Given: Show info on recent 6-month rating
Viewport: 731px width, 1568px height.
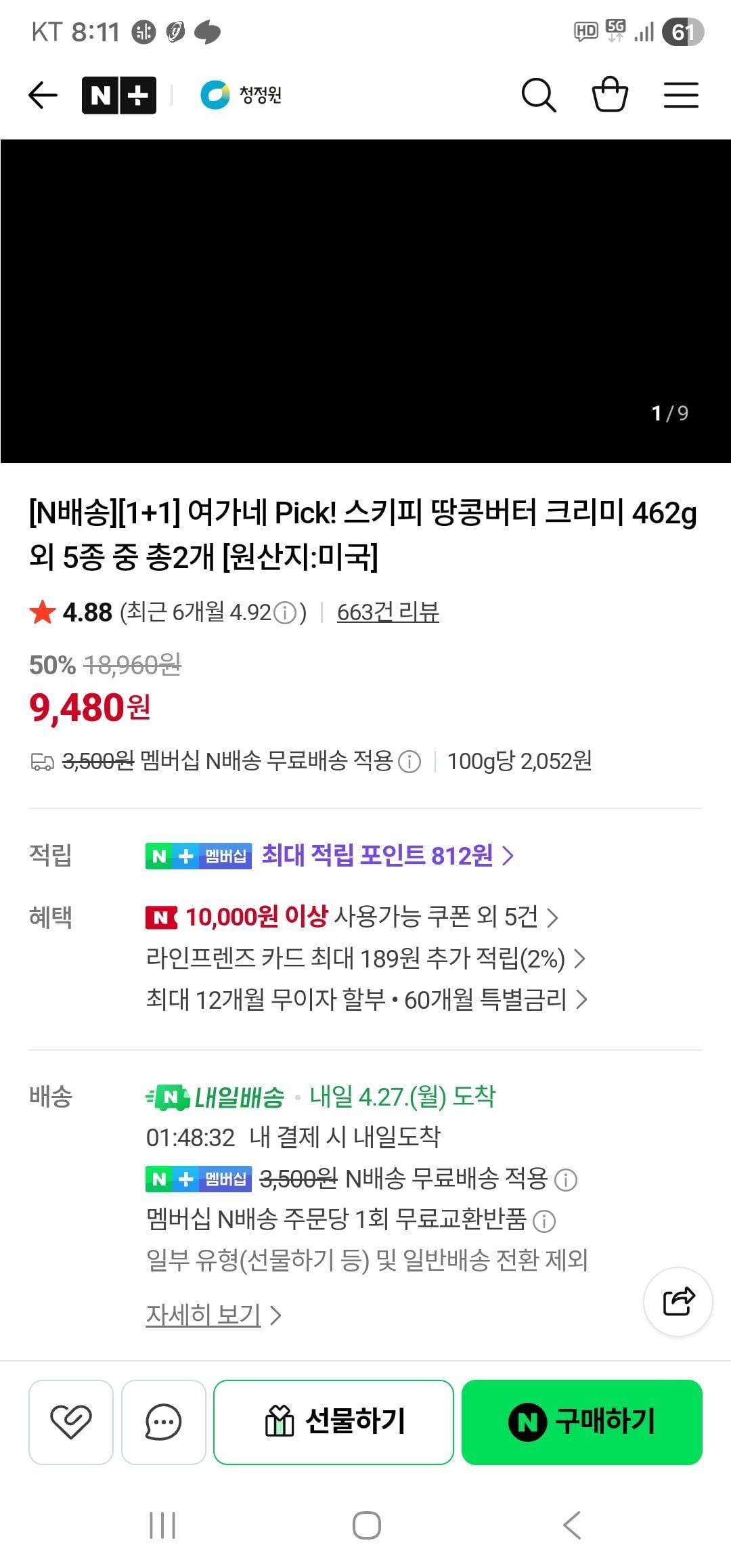Looking at the screenshot, I should [x=285, y=613].
